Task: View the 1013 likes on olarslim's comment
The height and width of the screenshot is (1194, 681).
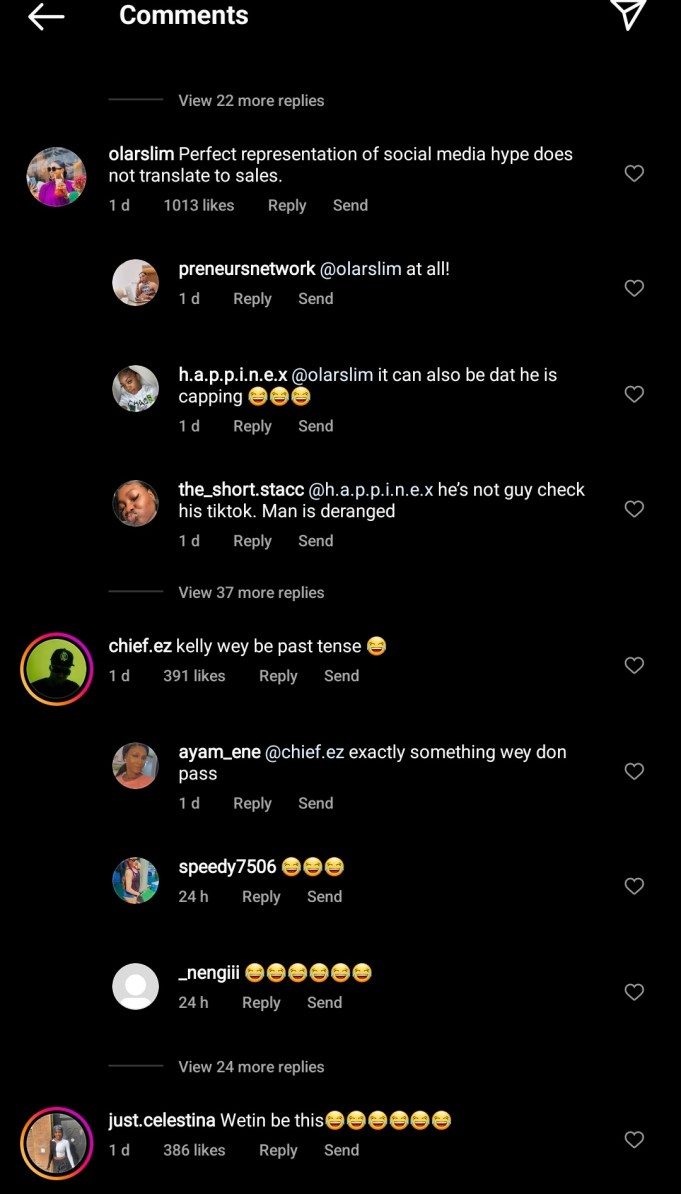Action: pyautogui.click(x=199, y=205)
